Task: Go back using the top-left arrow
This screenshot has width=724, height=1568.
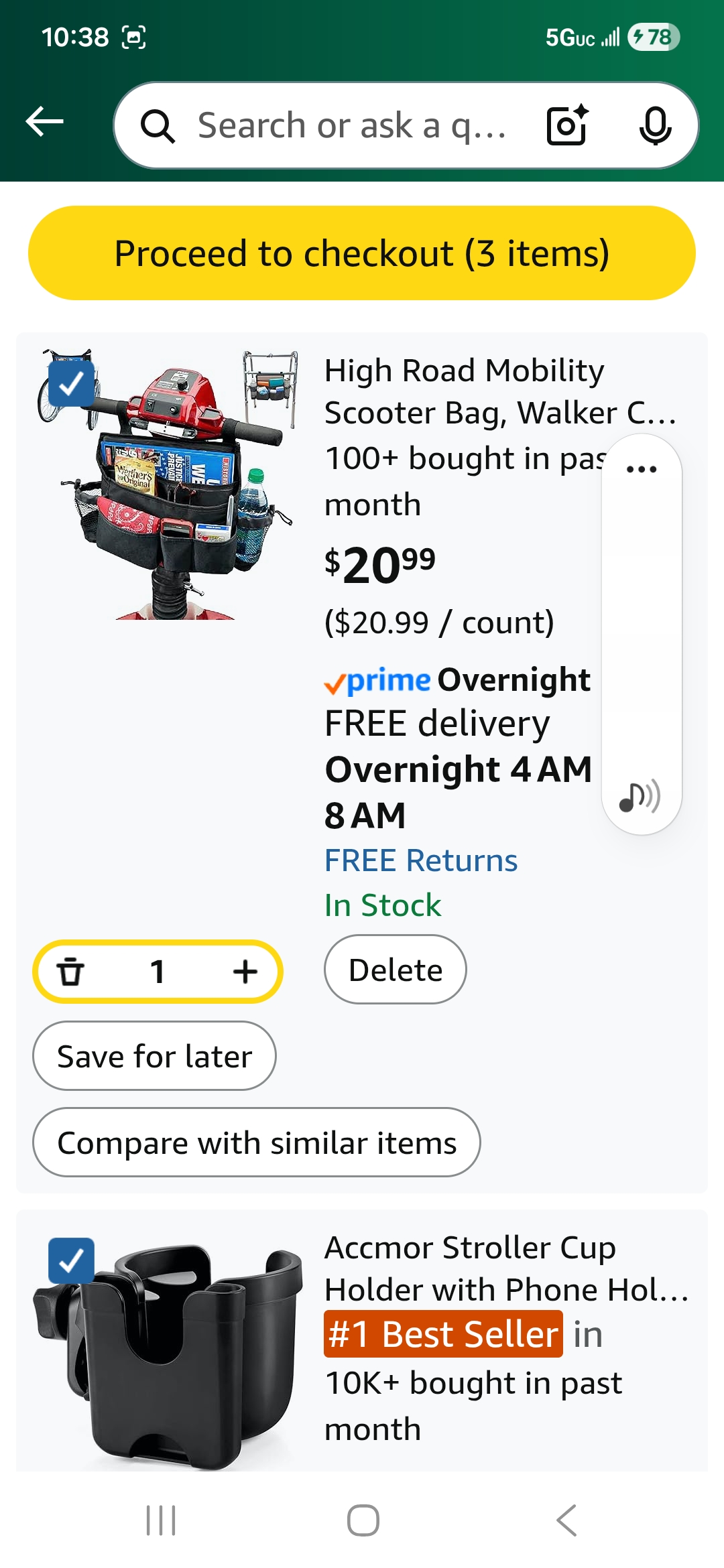Action: tap(44, 122)
